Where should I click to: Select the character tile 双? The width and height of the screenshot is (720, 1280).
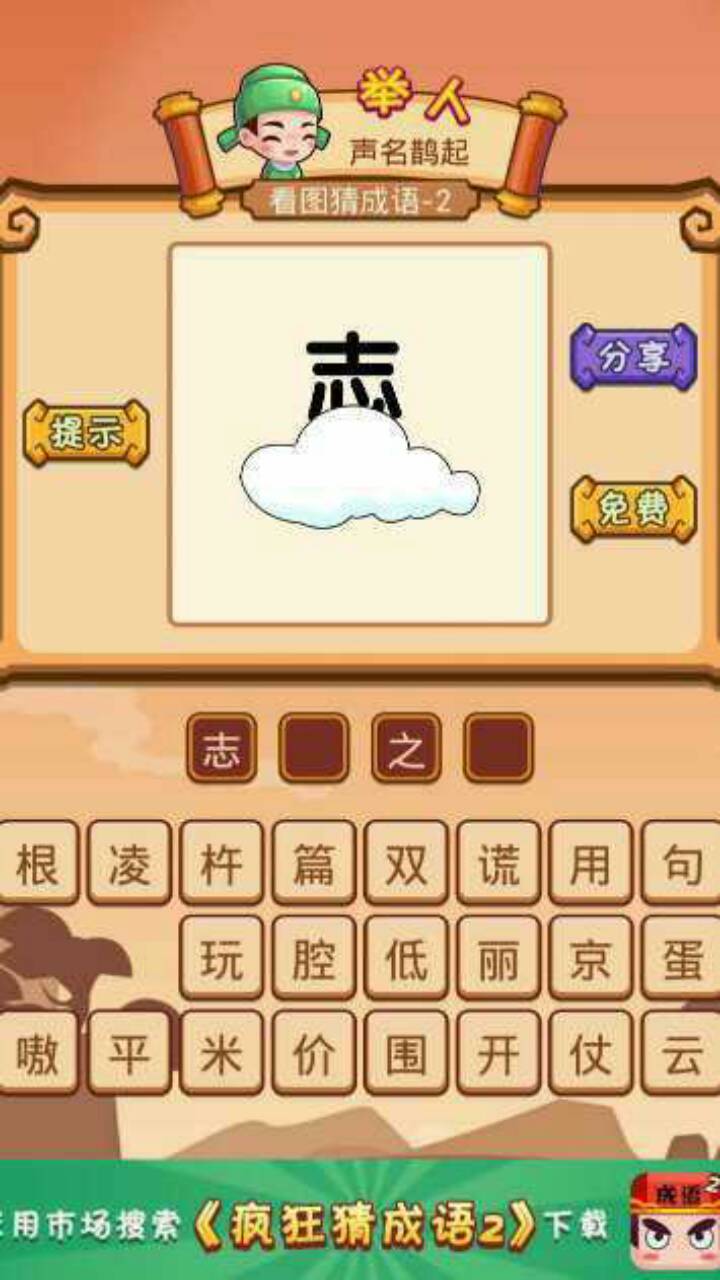point(405,863)
